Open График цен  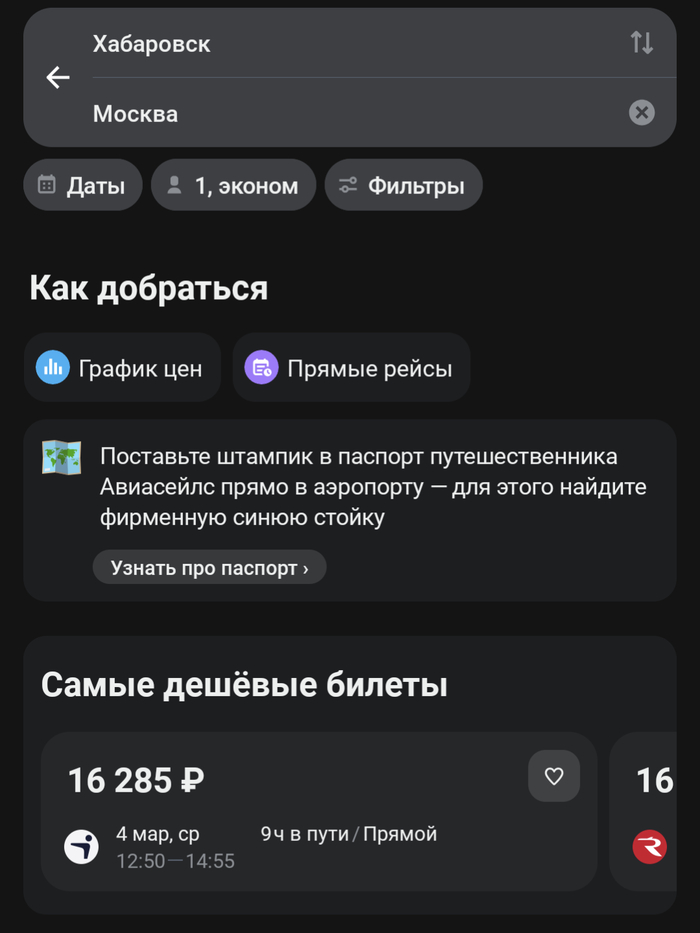[x=122, y=368]
